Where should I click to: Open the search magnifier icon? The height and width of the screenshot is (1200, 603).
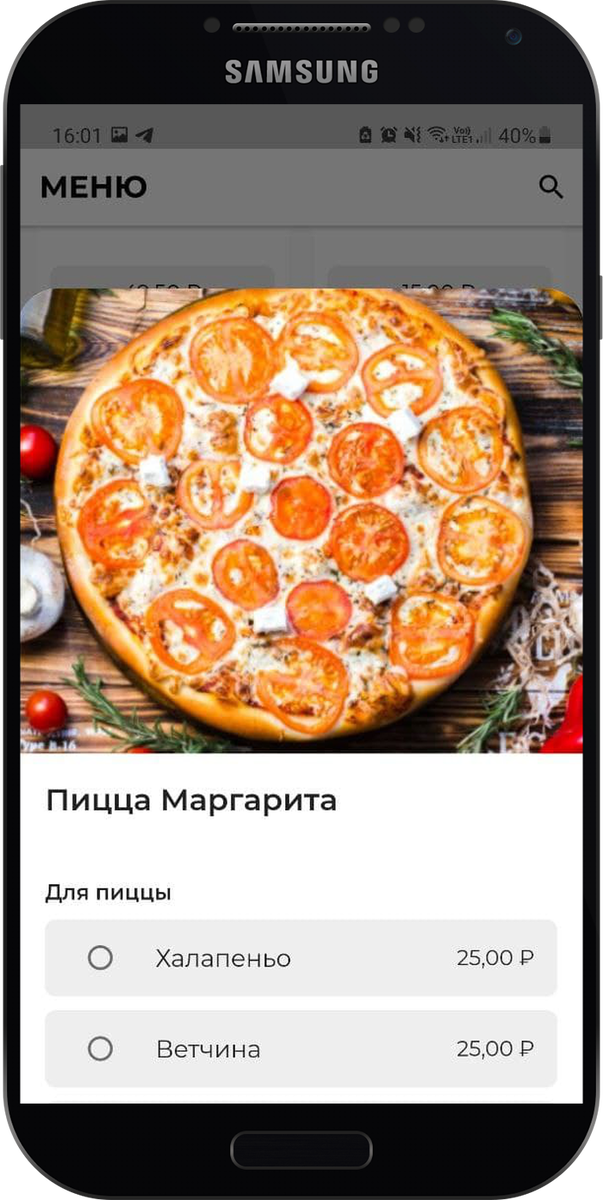551,187
